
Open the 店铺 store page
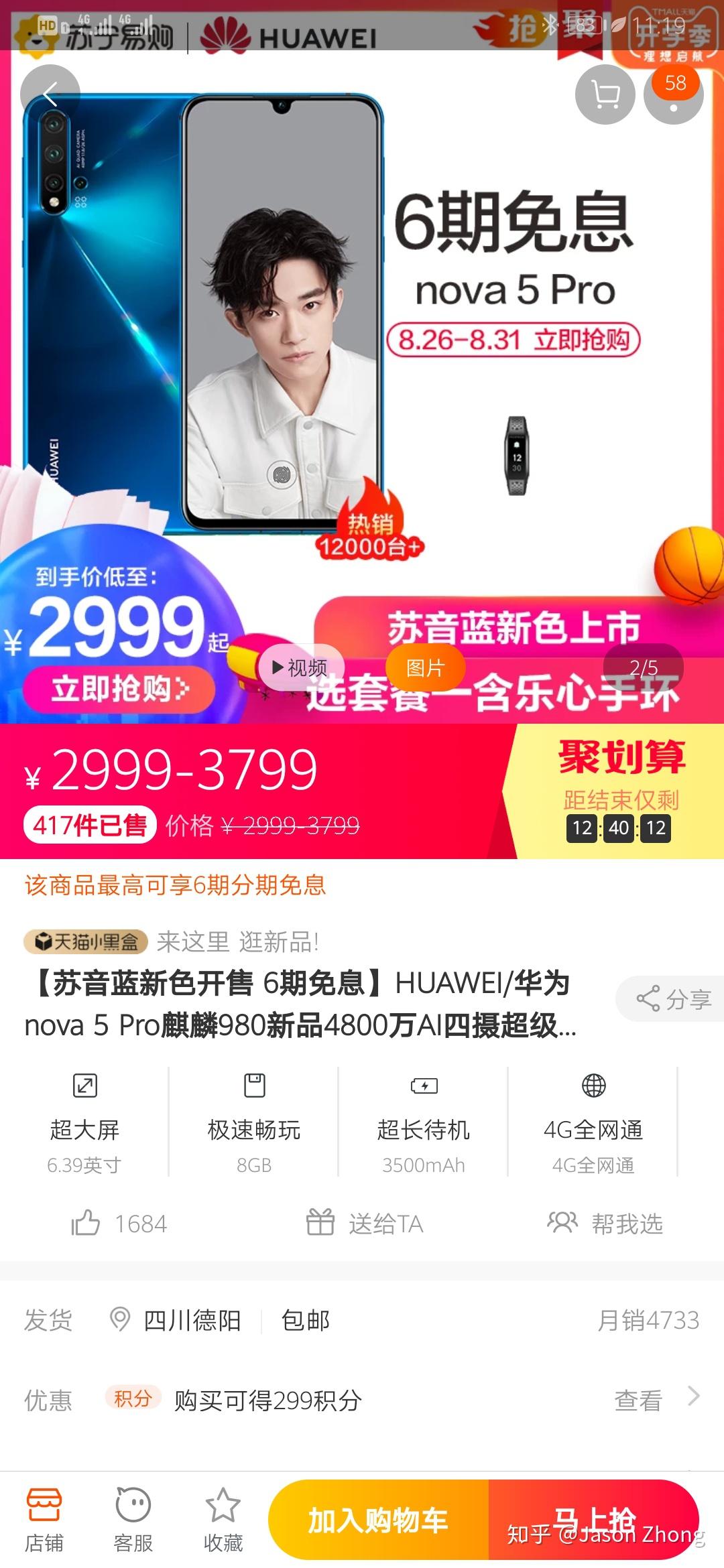tap(44, 1521)
